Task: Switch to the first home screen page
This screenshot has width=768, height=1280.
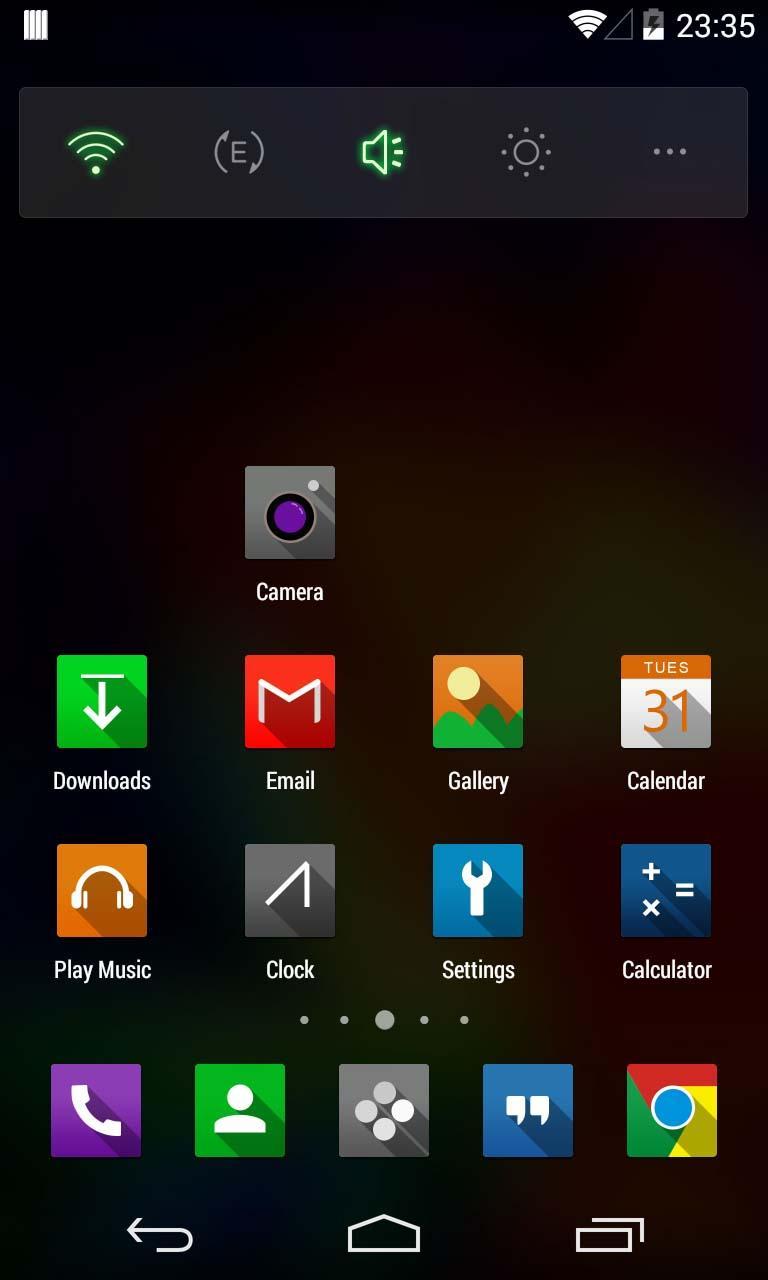Action: pyautogui.click(x=305, y=1020)
